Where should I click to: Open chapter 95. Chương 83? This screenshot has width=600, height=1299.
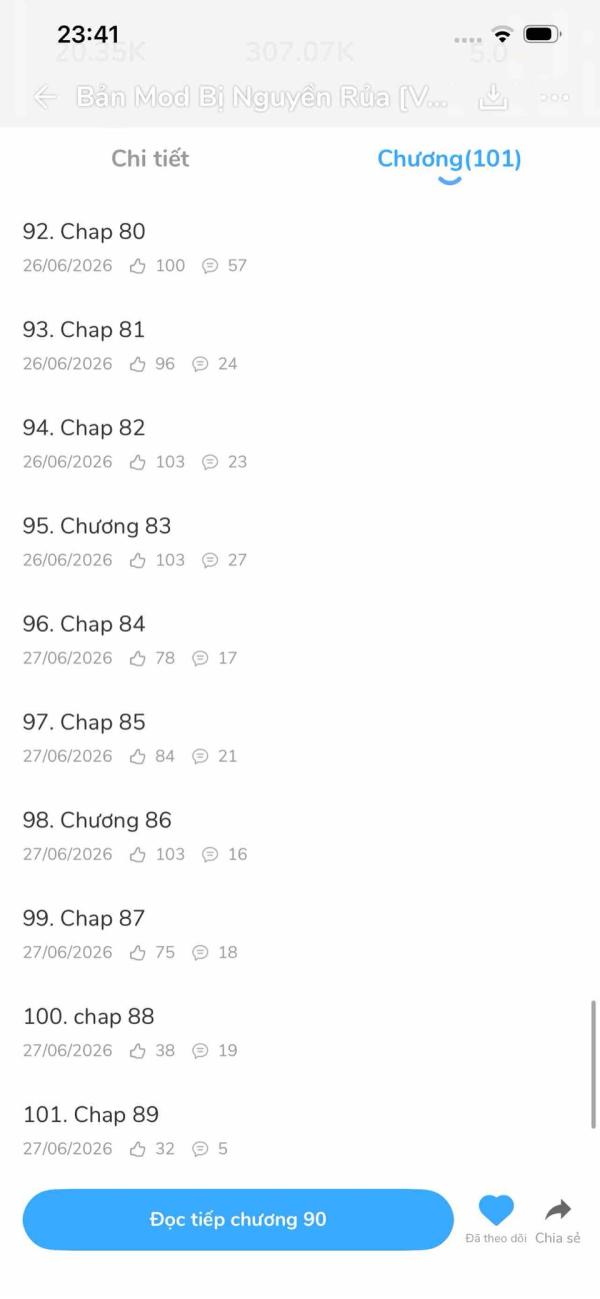coord(300,541)
